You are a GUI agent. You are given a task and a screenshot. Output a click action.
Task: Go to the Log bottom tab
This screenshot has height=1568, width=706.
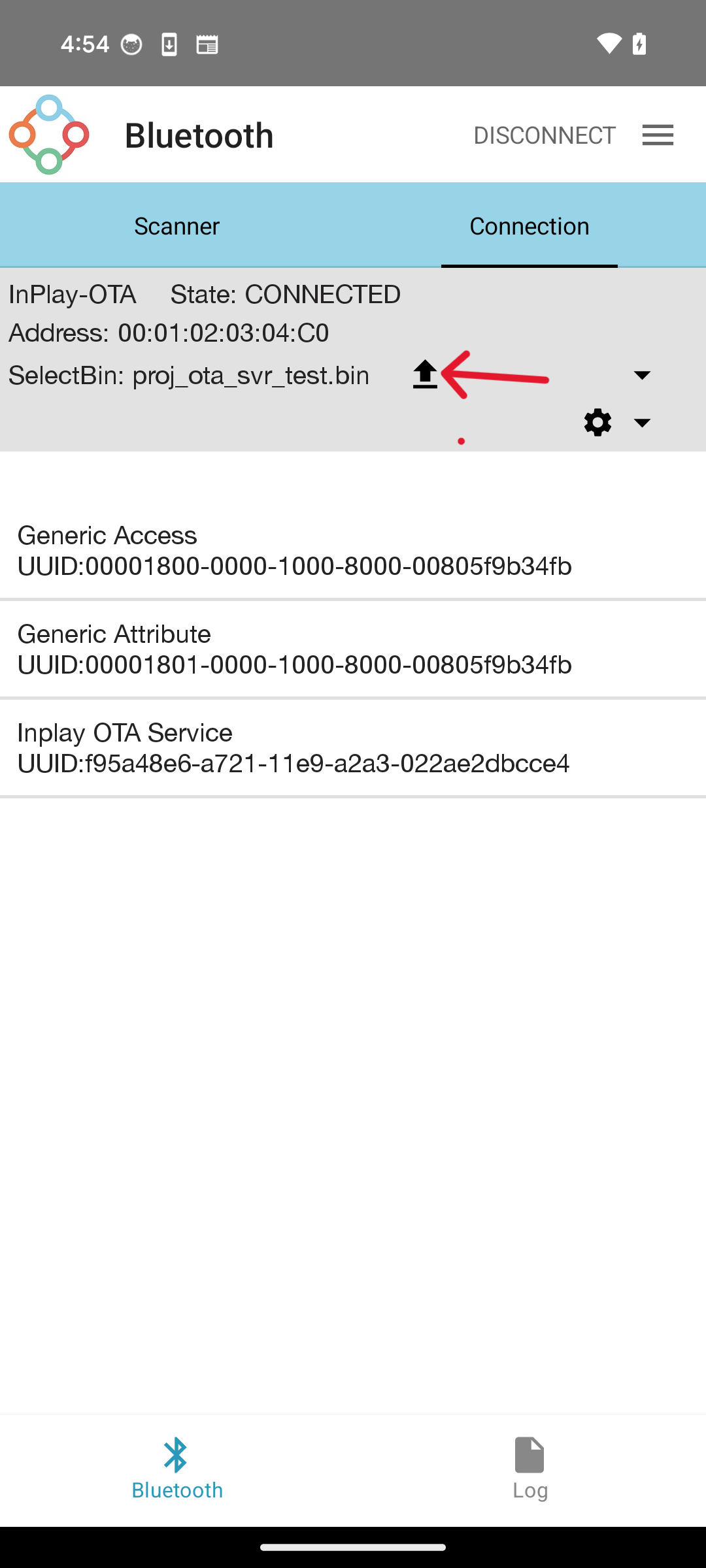click(x=529, y=1469)
